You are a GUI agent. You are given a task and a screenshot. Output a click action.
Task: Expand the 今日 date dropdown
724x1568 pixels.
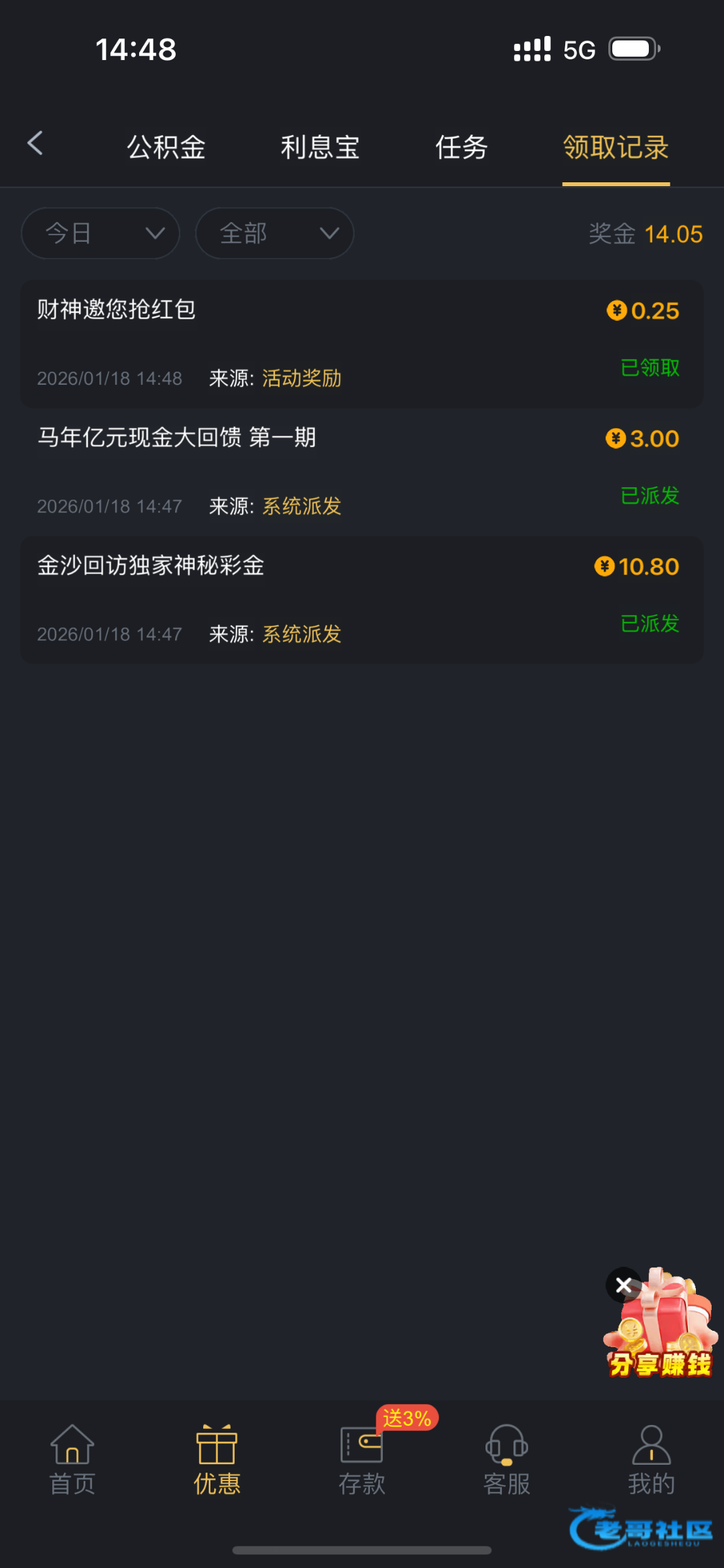(x=101, y=233)
